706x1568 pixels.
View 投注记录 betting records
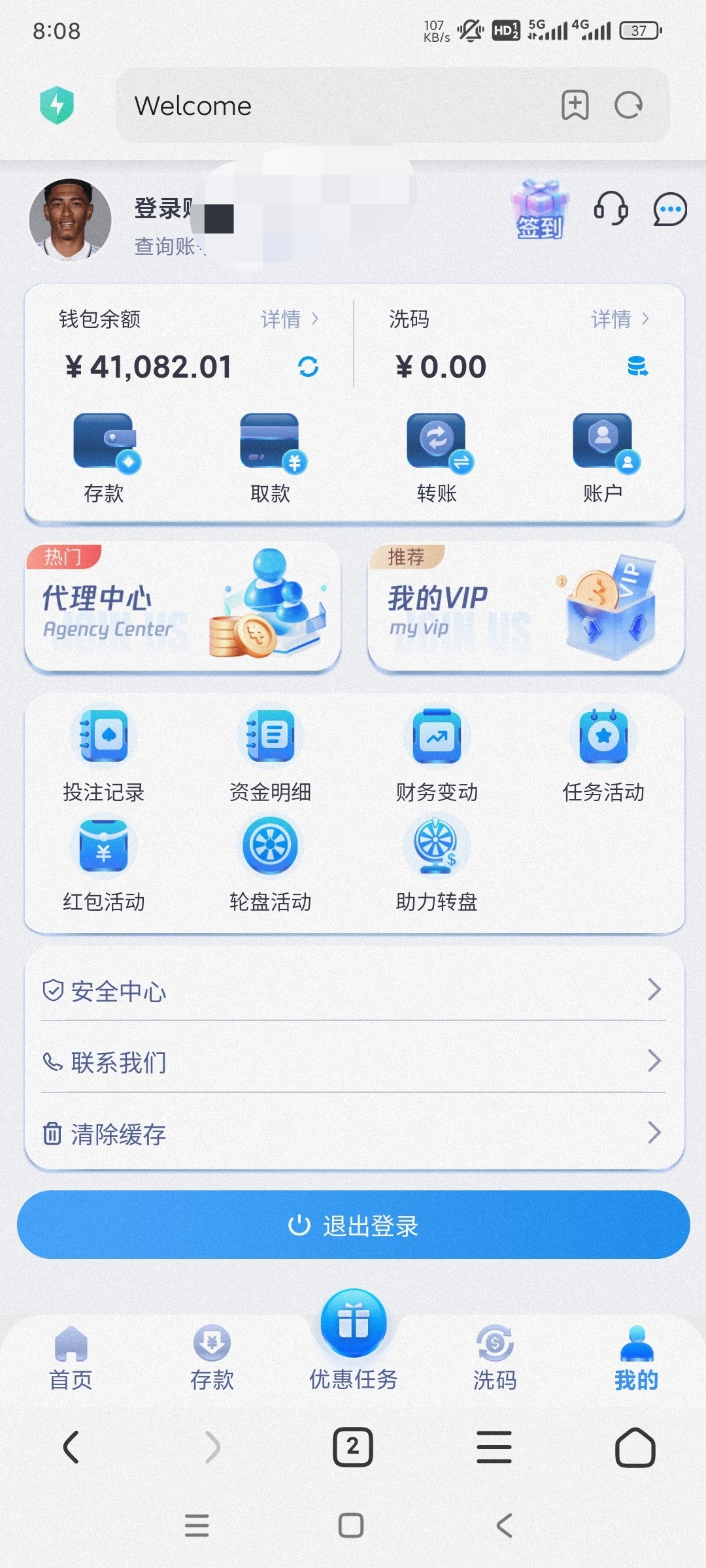pos(104,756)
